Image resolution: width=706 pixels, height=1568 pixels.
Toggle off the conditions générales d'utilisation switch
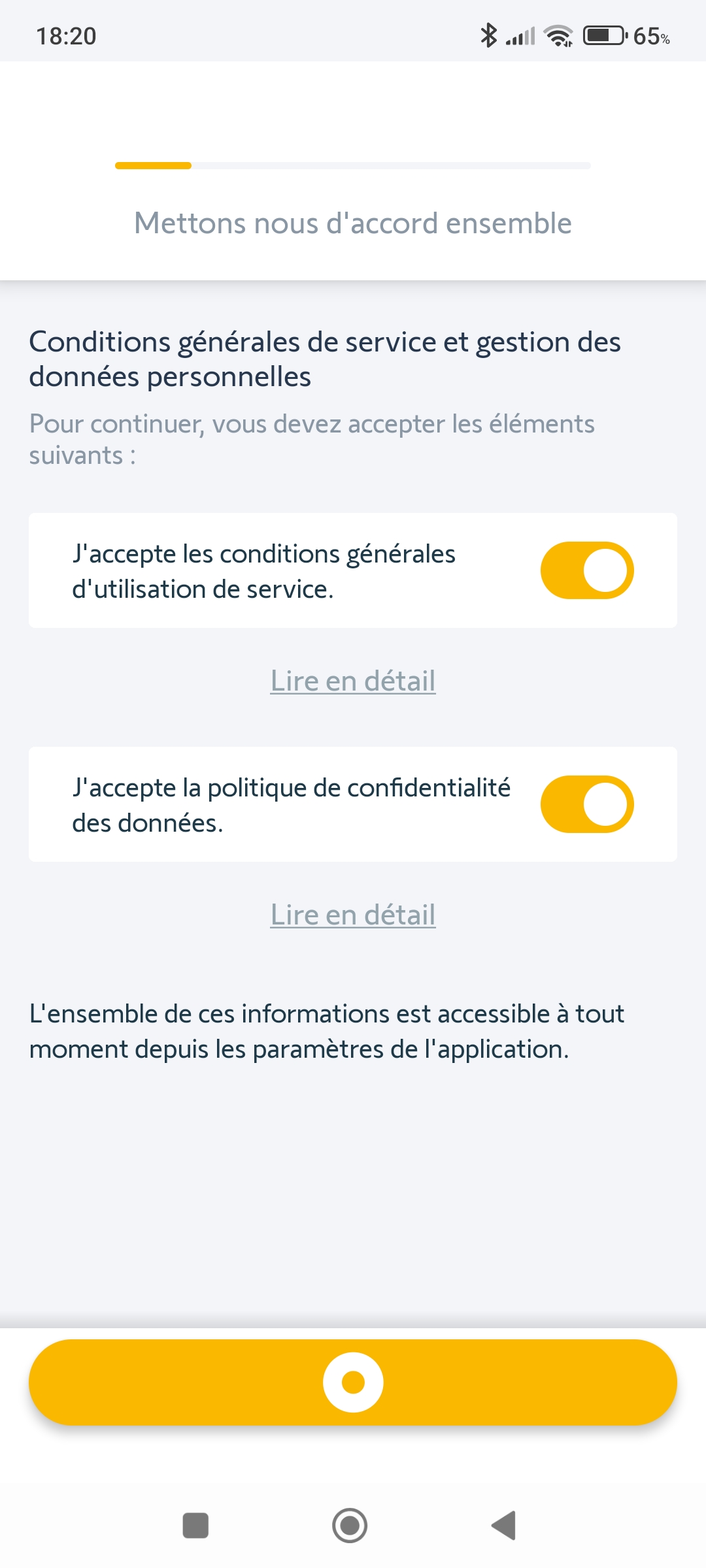pos(586,570)
